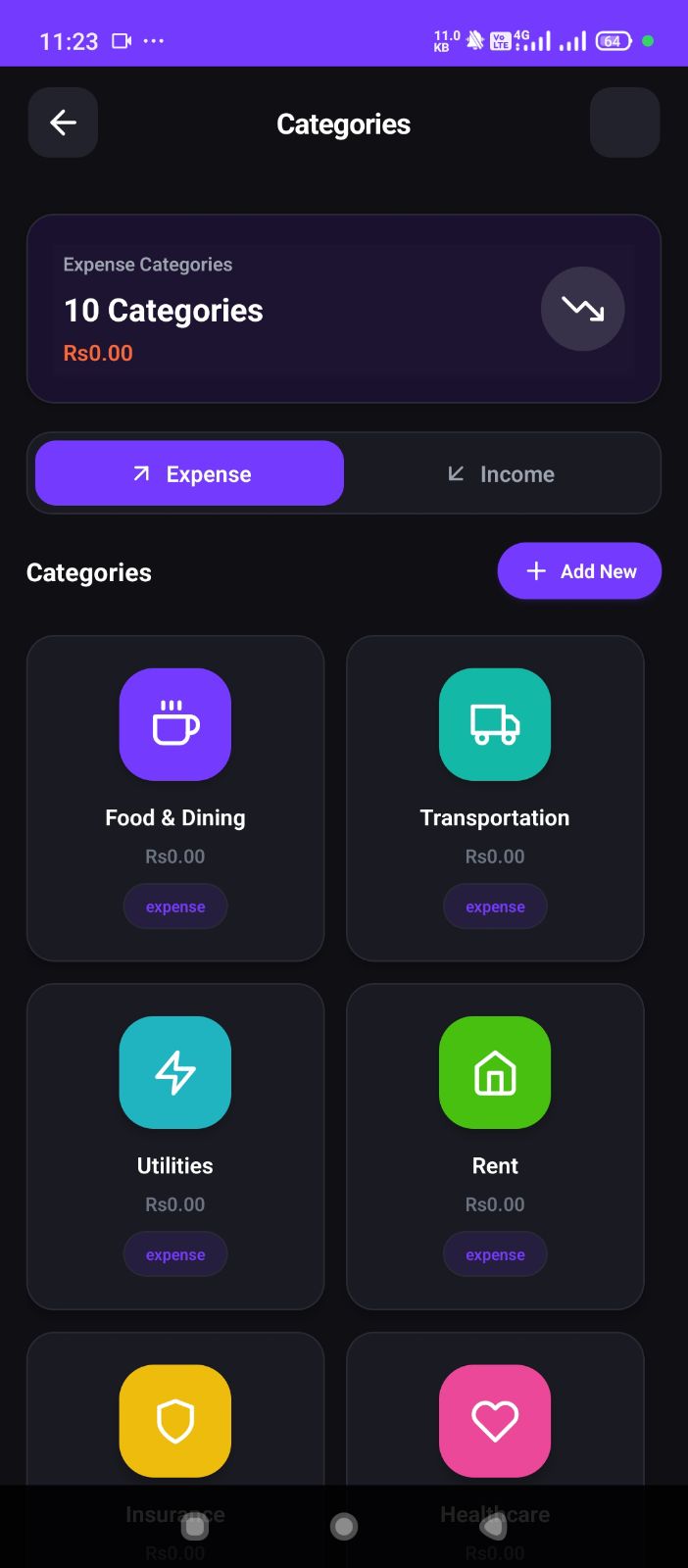
Task: Open the Insurance category with shield icon
Action: point(175,1421)
